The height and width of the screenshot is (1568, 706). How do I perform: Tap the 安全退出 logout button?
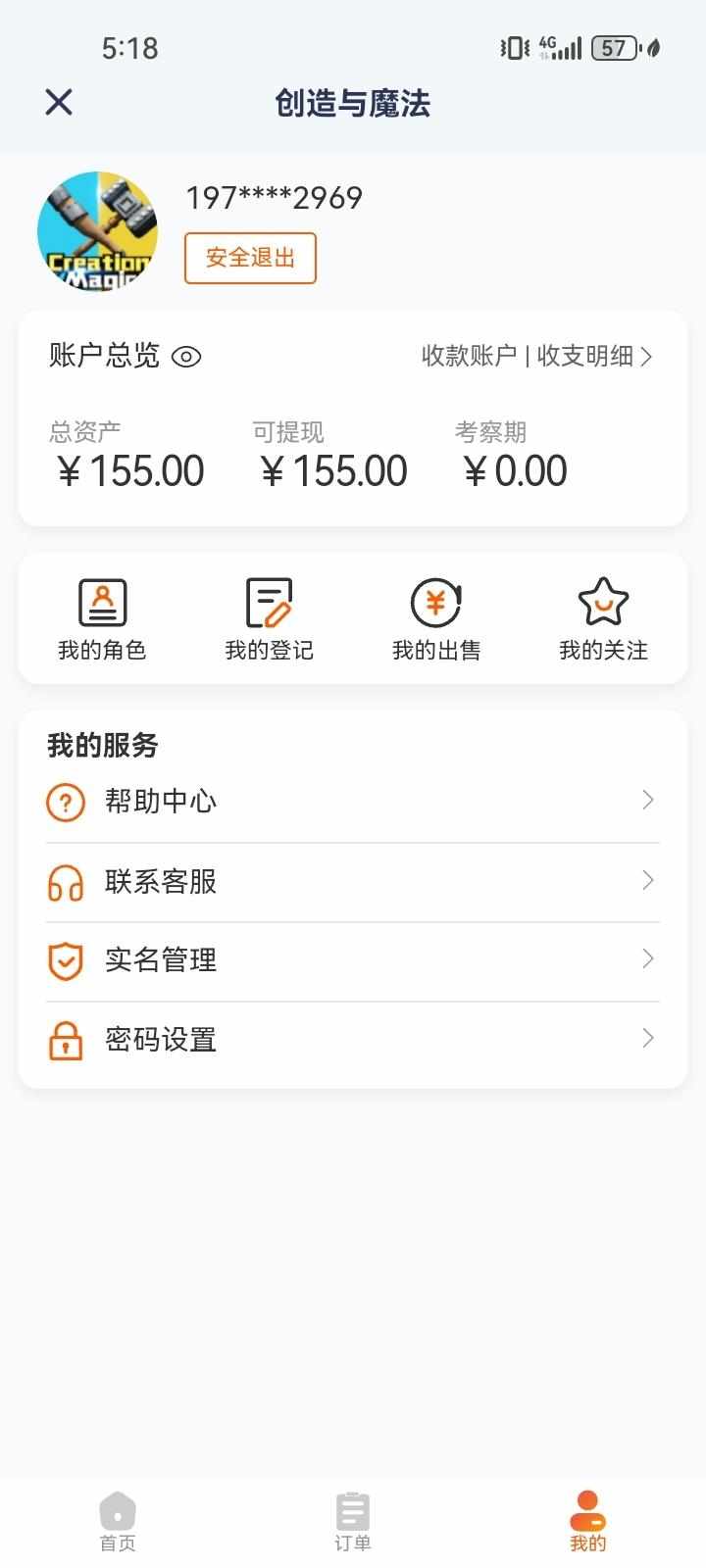(250, 258)
